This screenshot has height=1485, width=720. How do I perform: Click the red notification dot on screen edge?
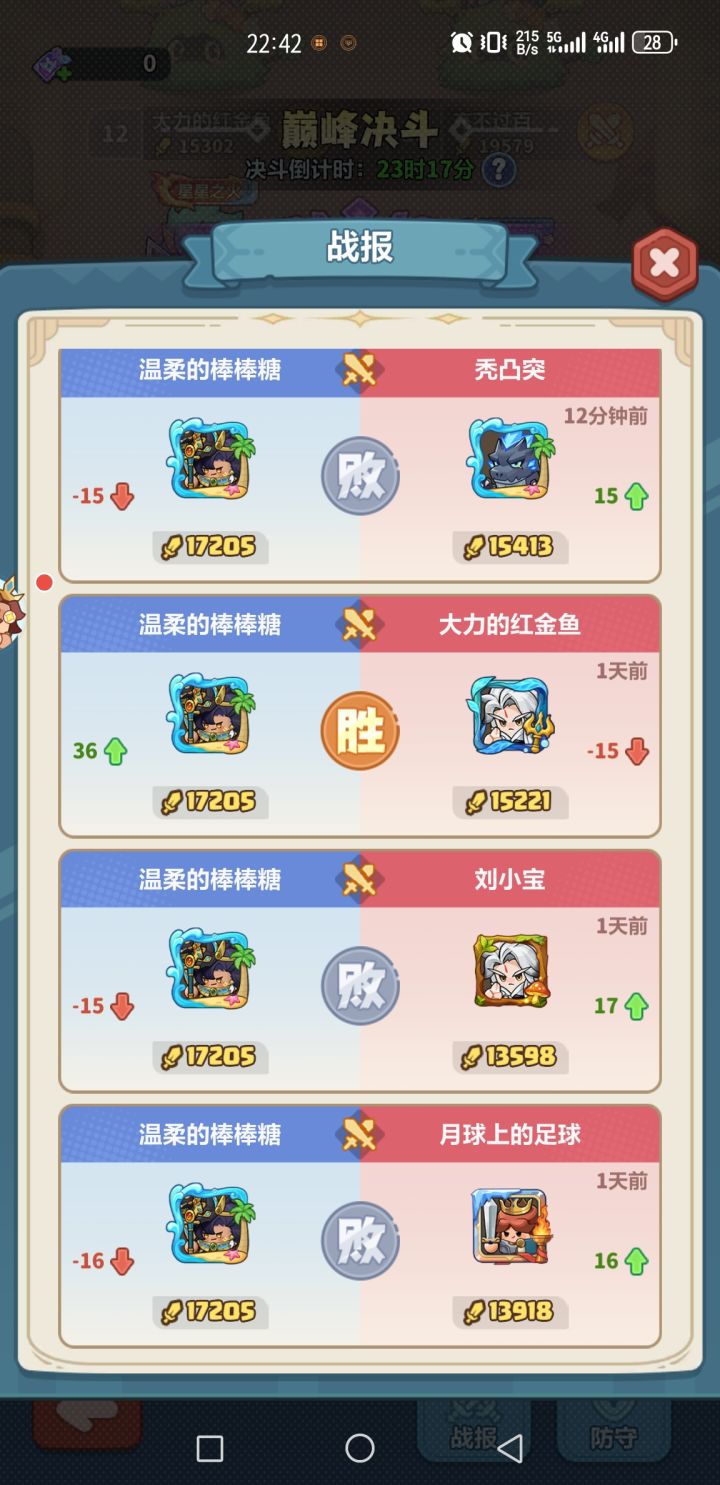tap(42, 580)
